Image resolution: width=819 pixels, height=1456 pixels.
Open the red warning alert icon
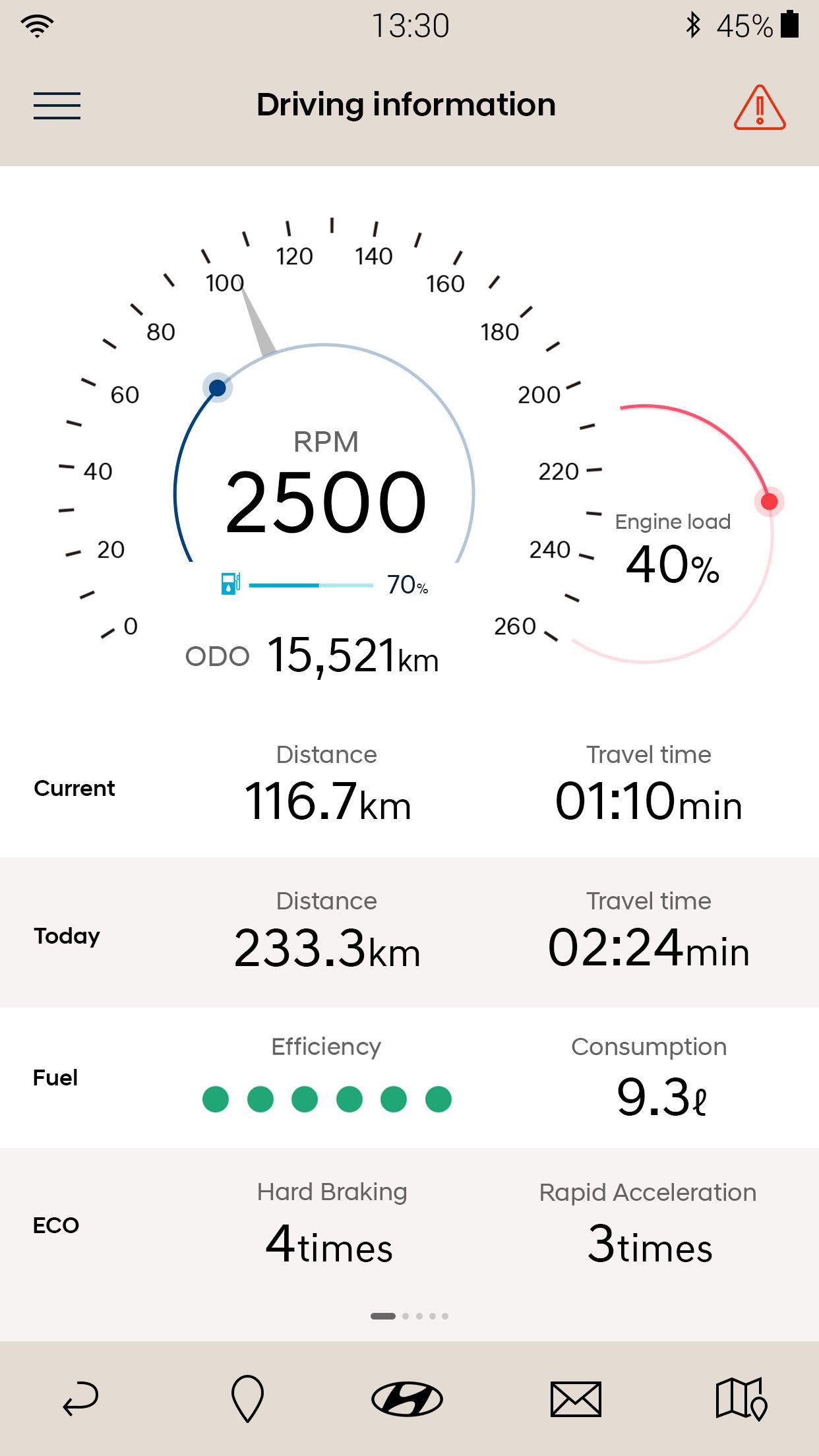click(759, 107)
